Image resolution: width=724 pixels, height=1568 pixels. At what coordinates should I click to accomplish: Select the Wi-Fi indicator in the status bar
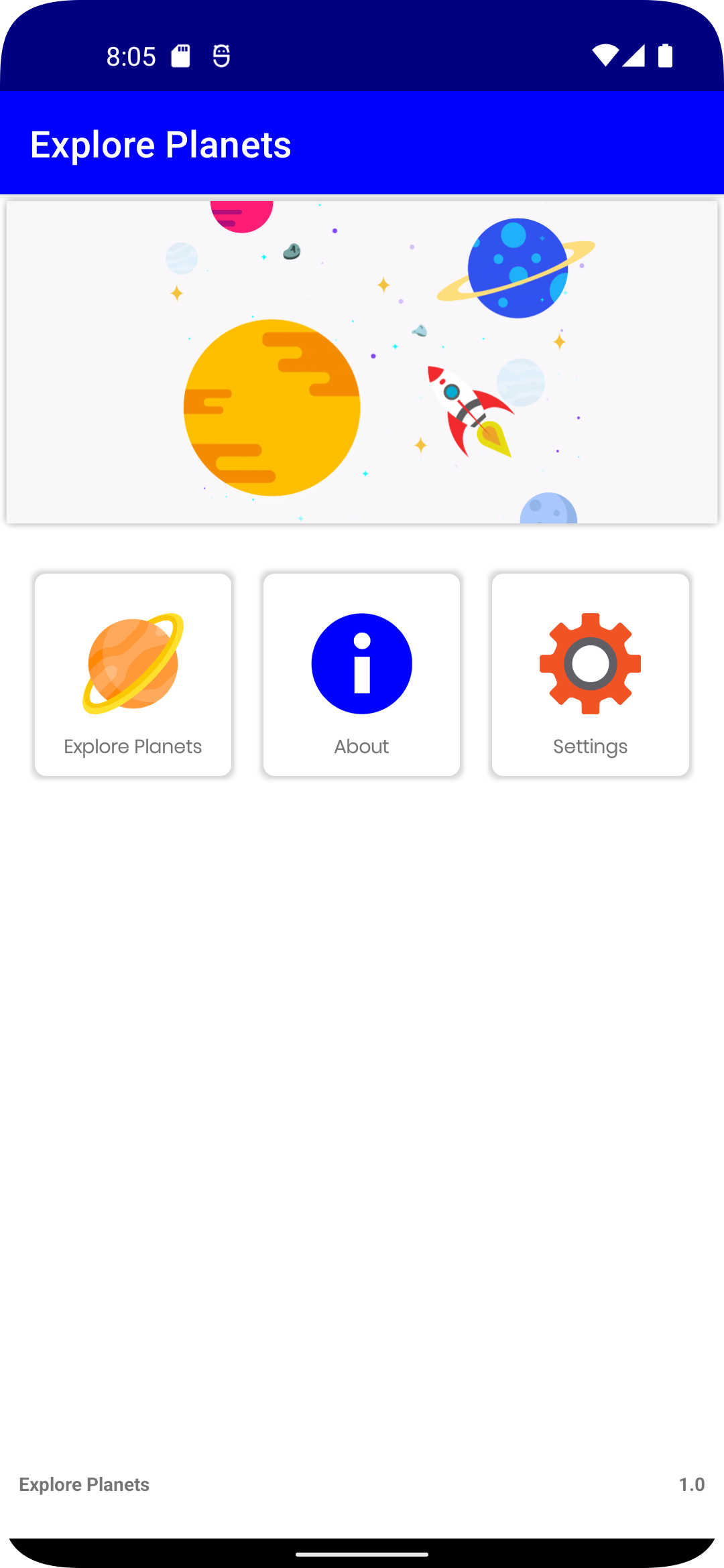coord(604,56)
